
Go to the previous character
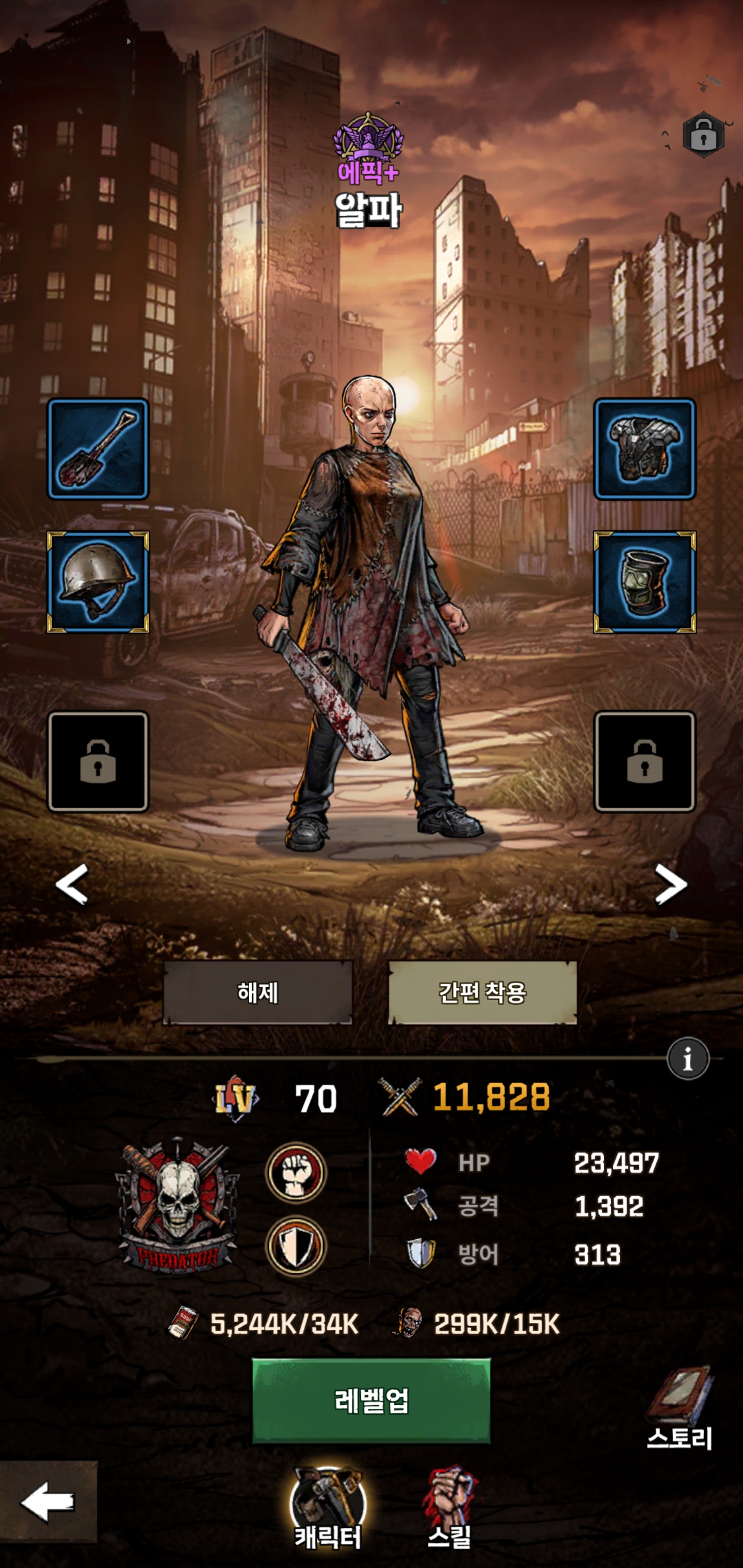point(72,884)
